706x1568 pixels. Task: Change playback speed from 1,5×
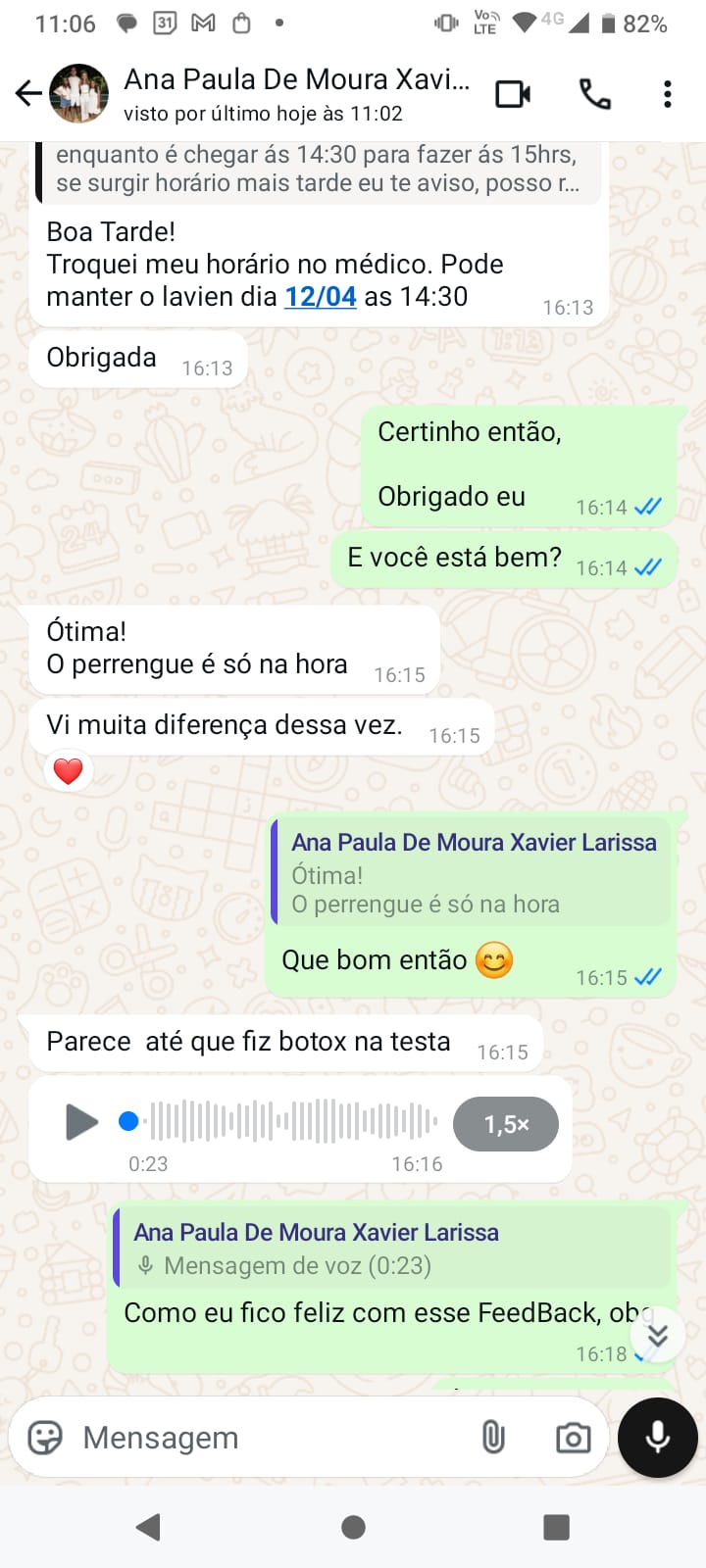click(x=506, y=1124)
